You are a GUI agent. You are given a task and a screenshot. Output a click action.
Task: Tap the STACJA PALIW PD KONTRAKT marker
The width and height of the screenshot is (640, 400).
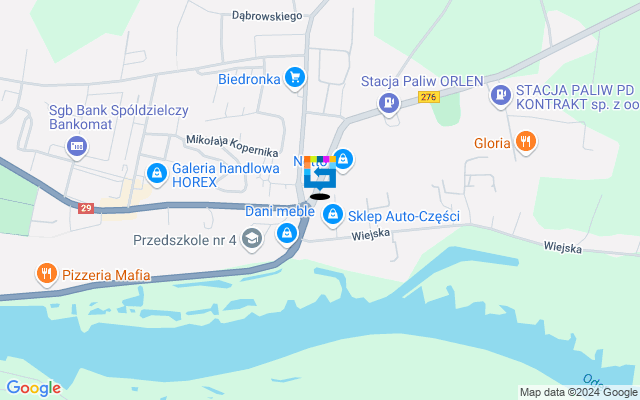point(500,95)
